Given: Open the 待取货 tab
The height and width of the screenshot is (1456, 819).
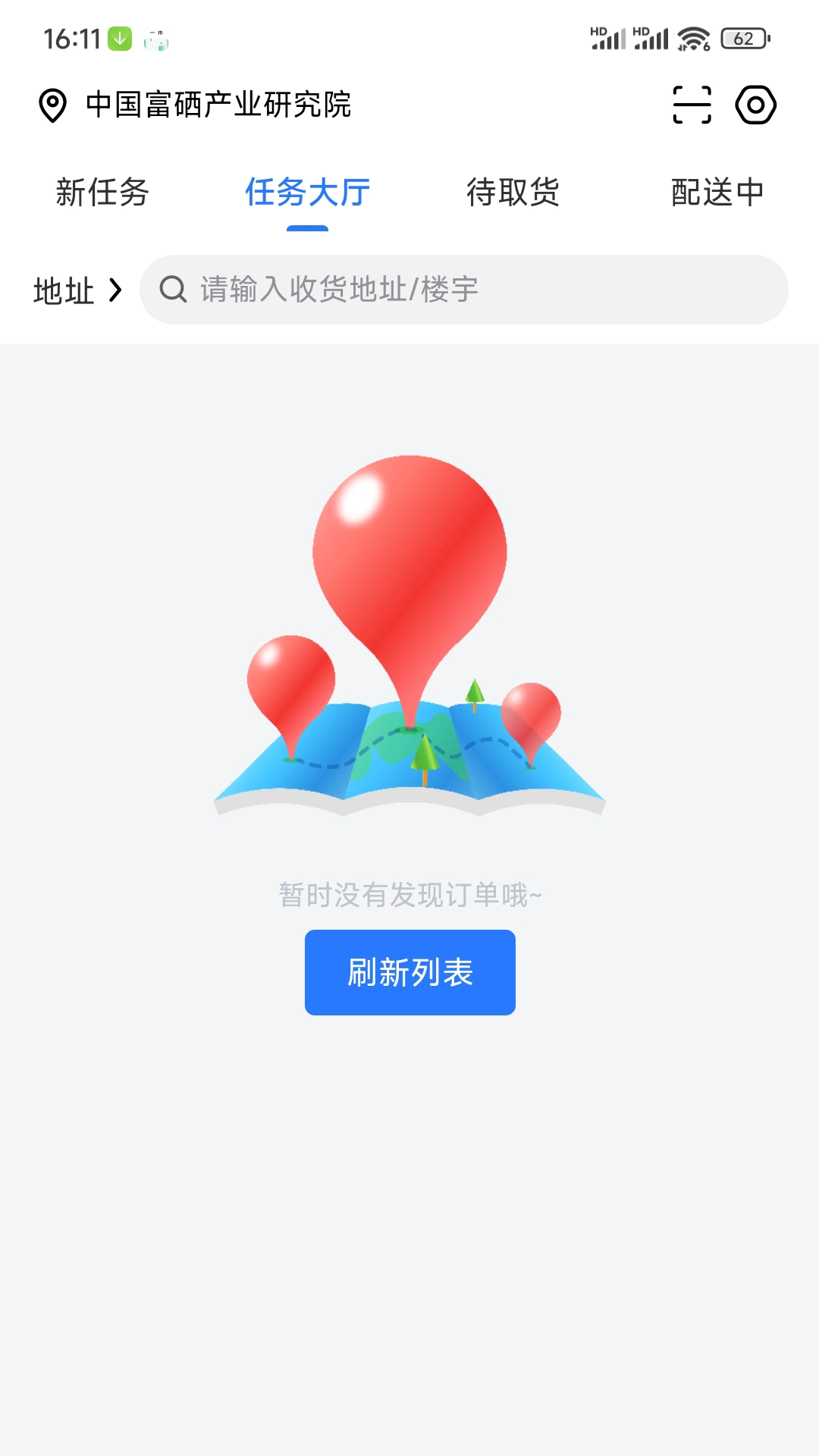Looking at the screenshot, I should point(514,193).
